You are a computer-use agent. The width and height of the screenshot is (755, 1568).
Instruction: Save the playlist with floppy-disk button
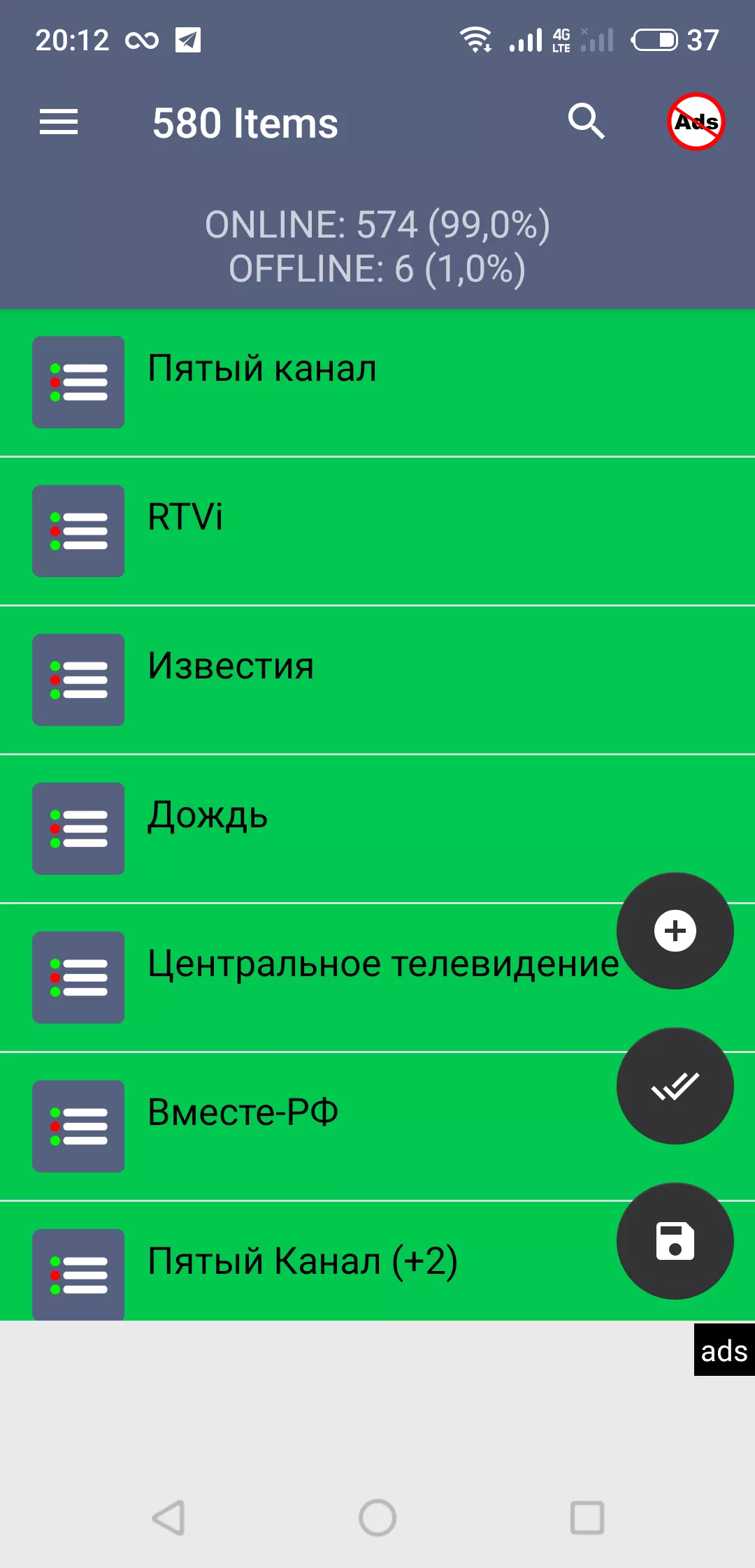[x=675, y=1241]
